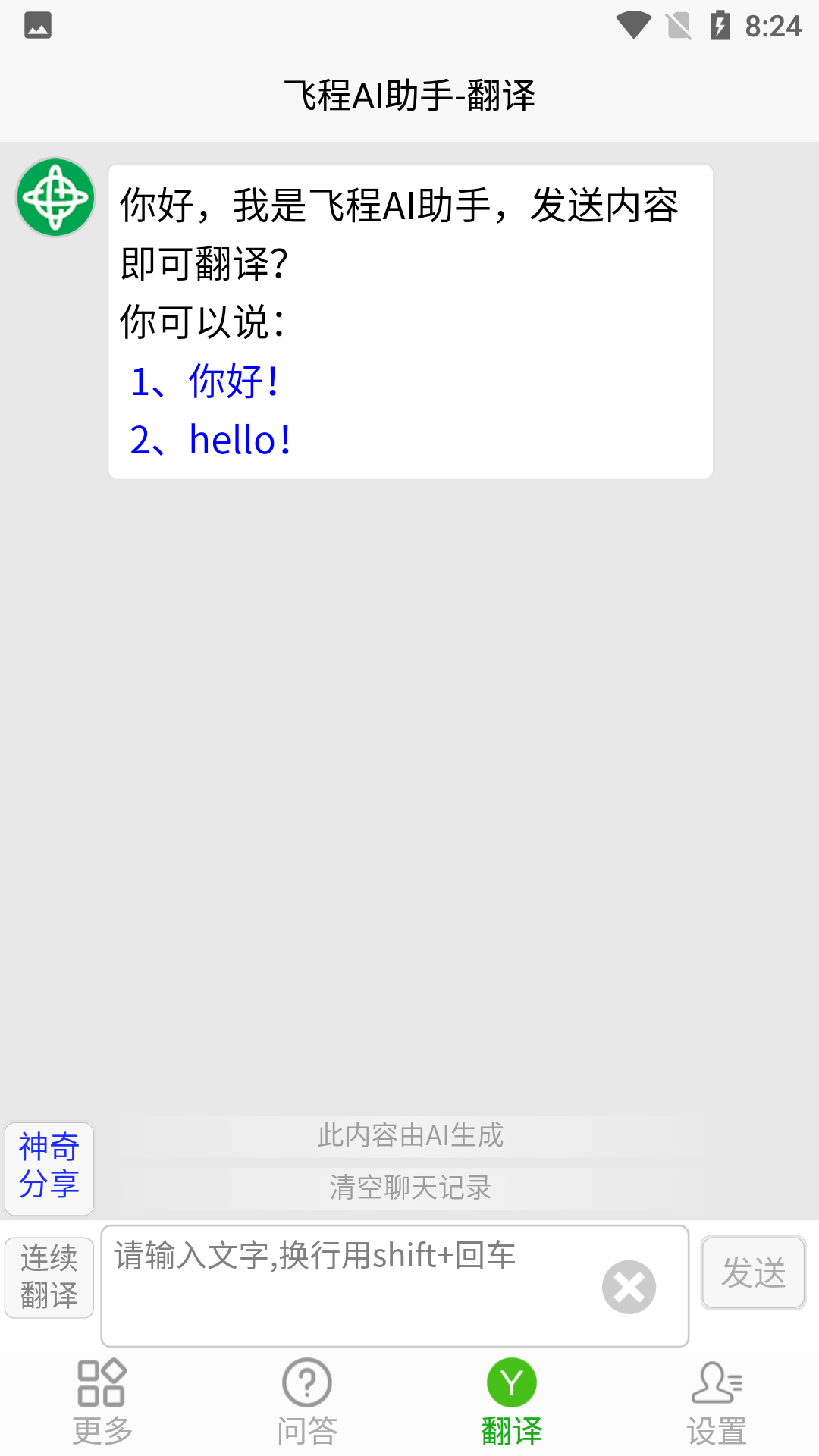Tap the green AI assistant avatar
Screen dimensions: 819x1456
point(55,196)
